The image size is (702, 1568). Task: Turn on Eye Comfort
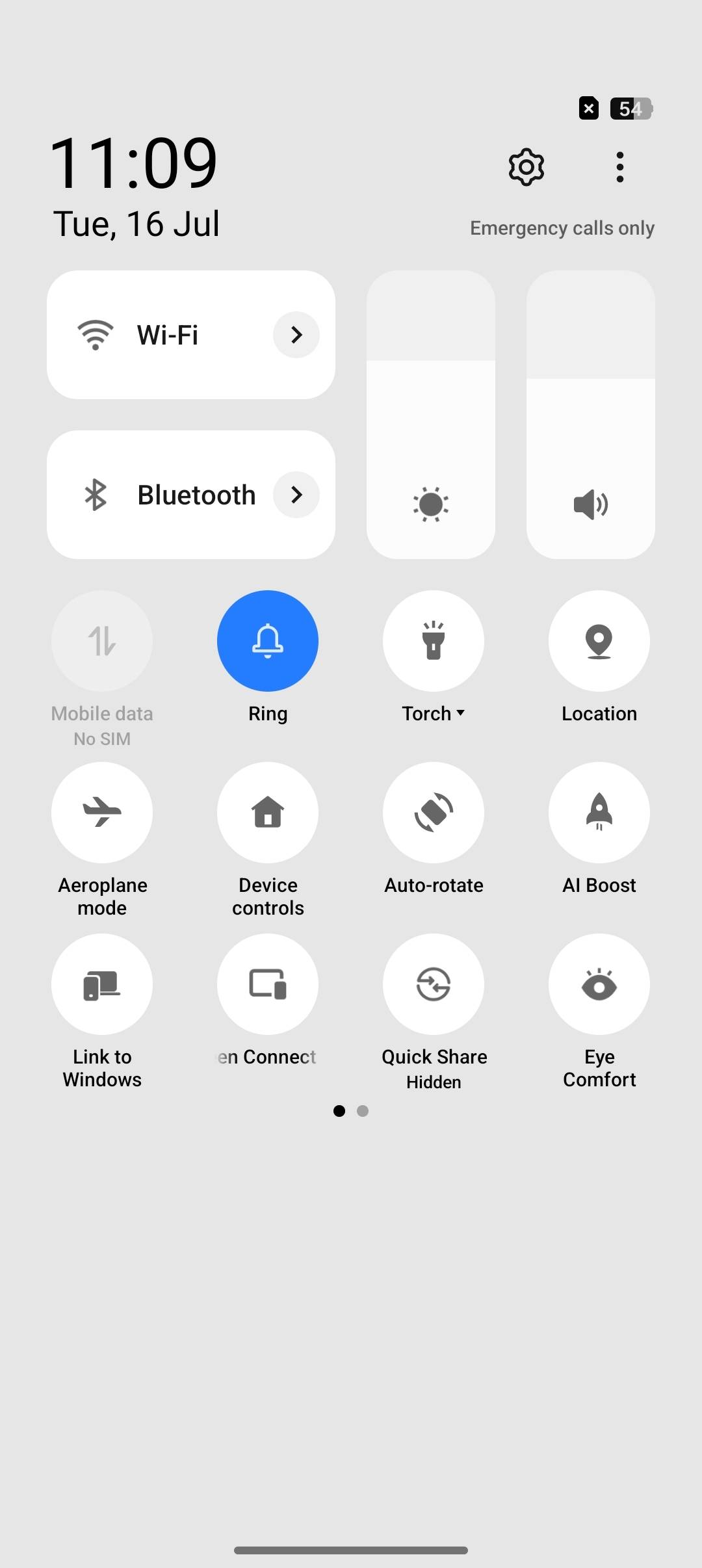(x=599, y=984)
